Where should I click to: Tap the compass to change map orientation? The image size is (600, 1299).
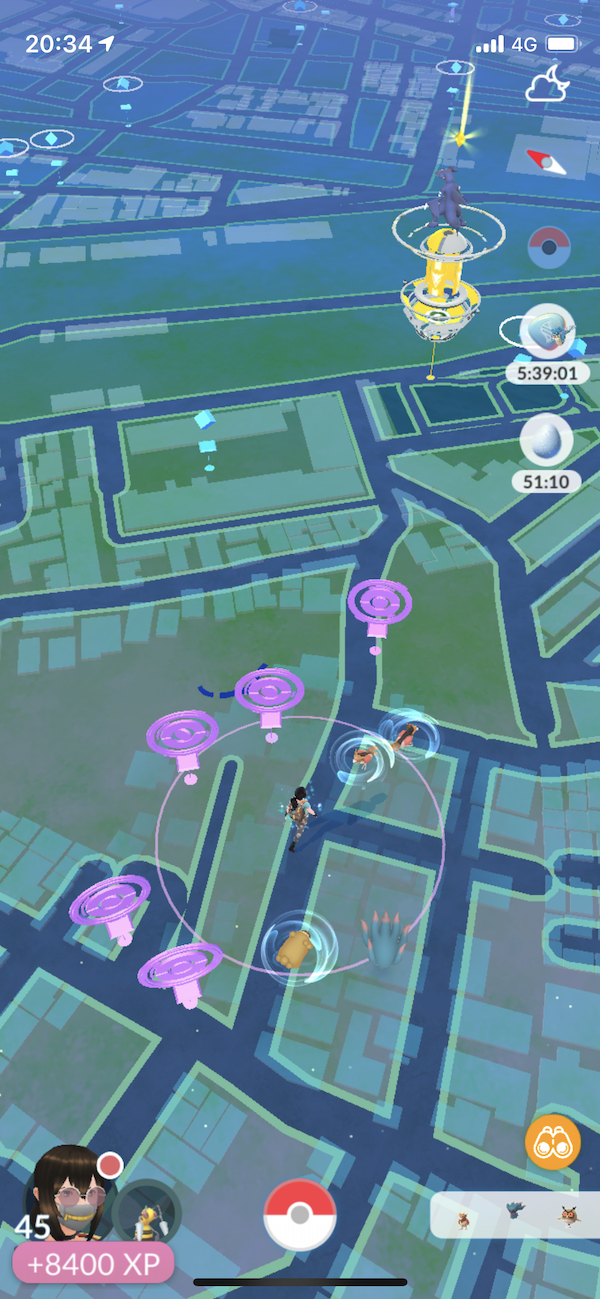pos(545,160)
